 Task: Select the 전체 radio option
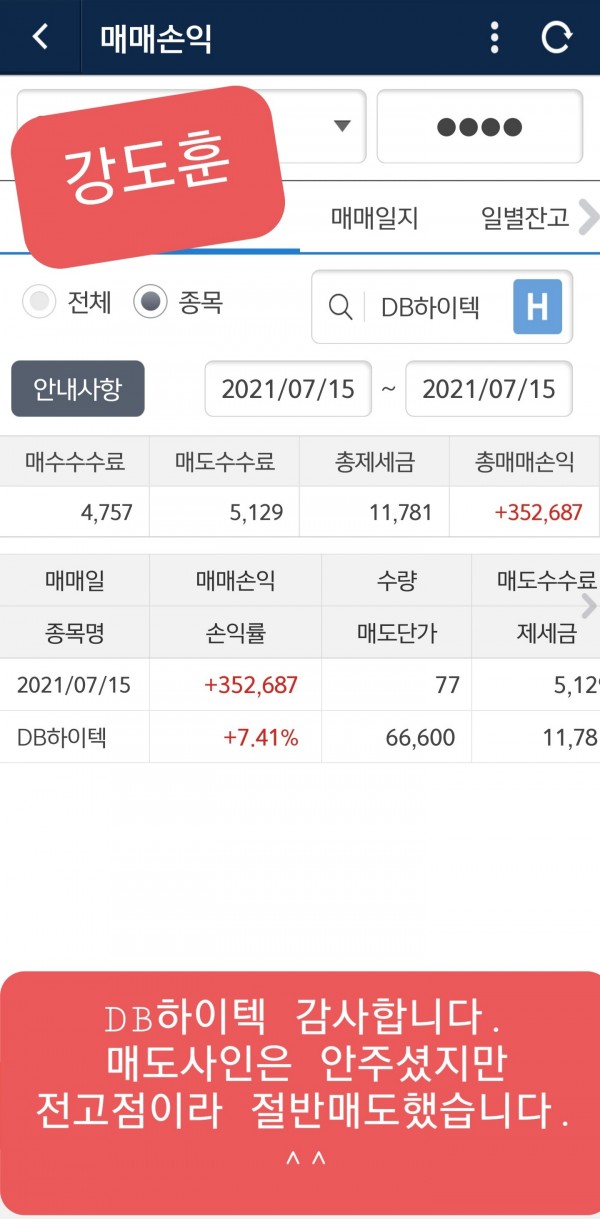[39, 303]
